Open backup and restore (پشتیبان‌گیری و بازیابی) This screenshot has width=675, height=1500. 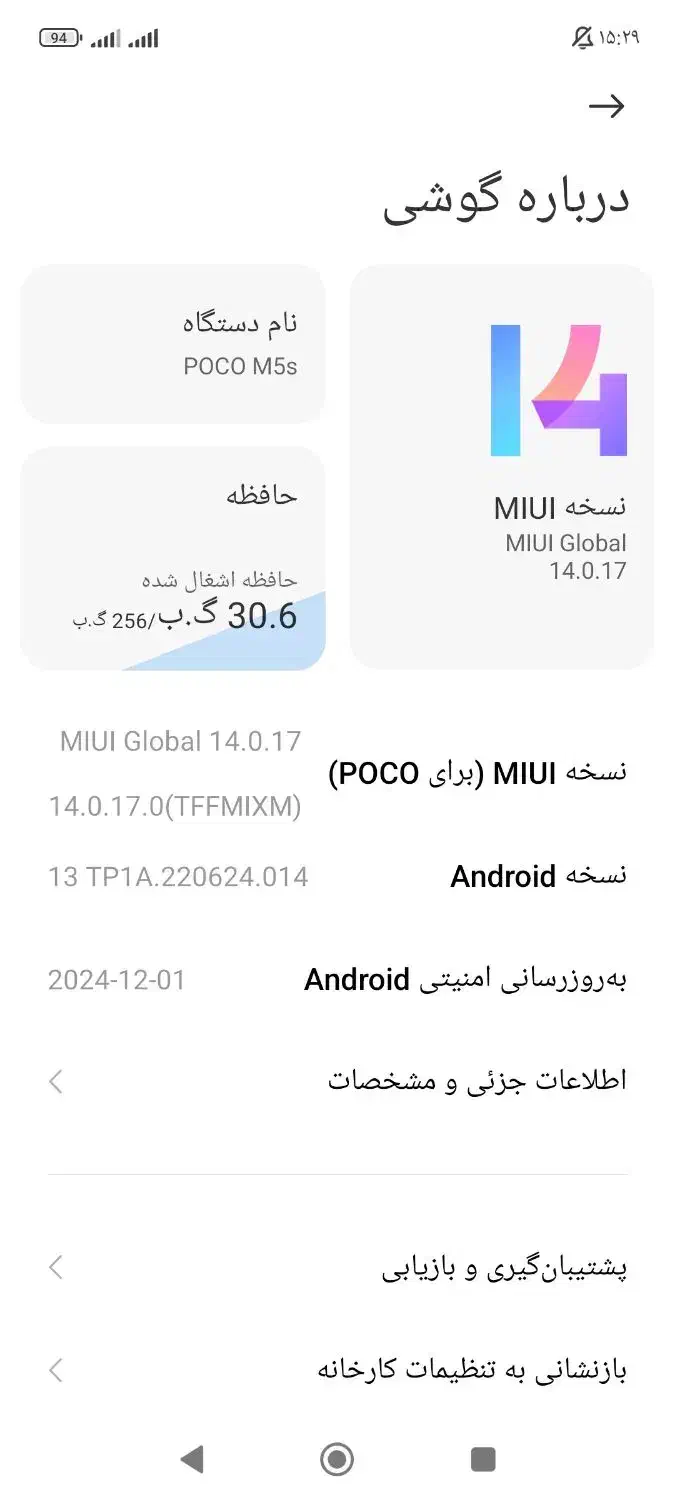(x=337, y=1268)
